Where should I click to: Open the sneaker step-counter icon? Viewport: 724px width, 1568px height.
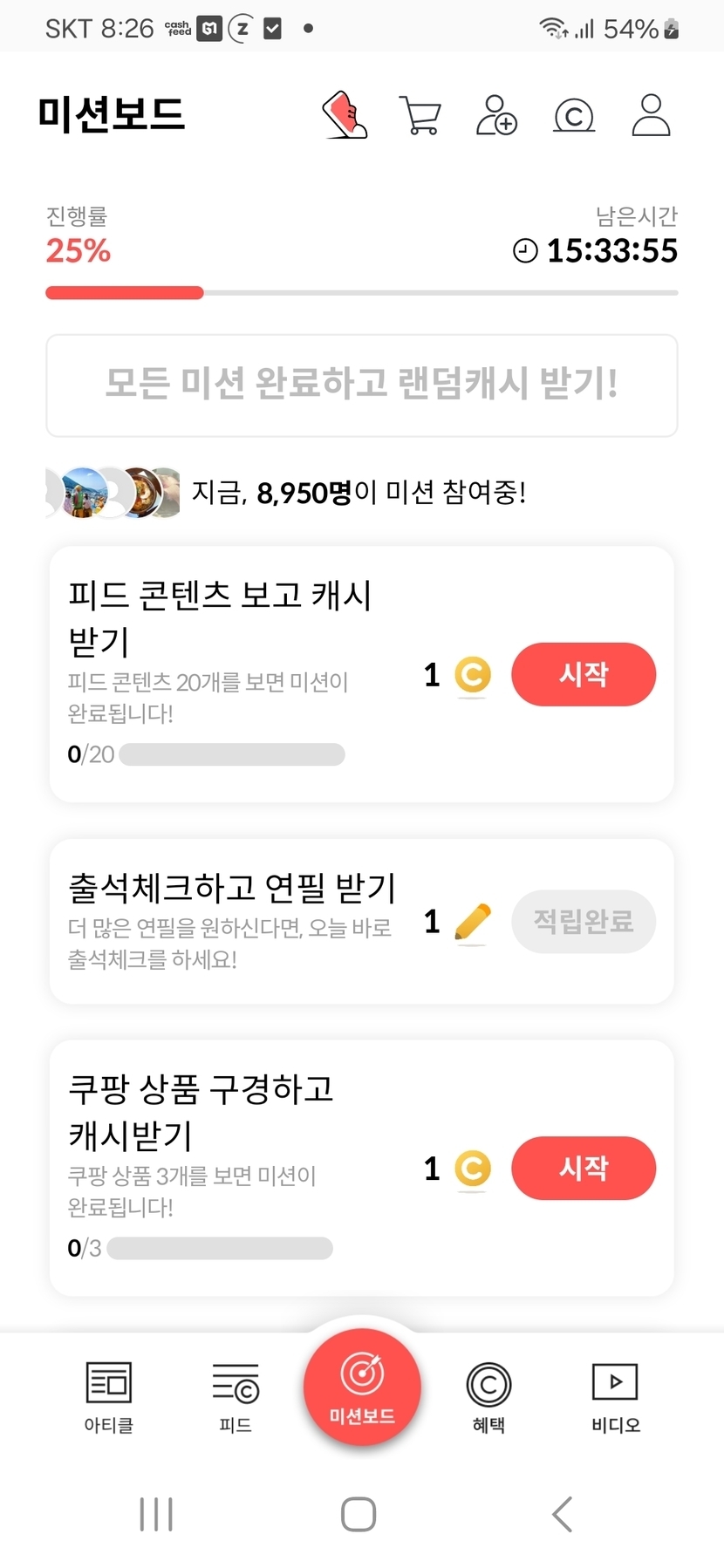tap(345, 115)
